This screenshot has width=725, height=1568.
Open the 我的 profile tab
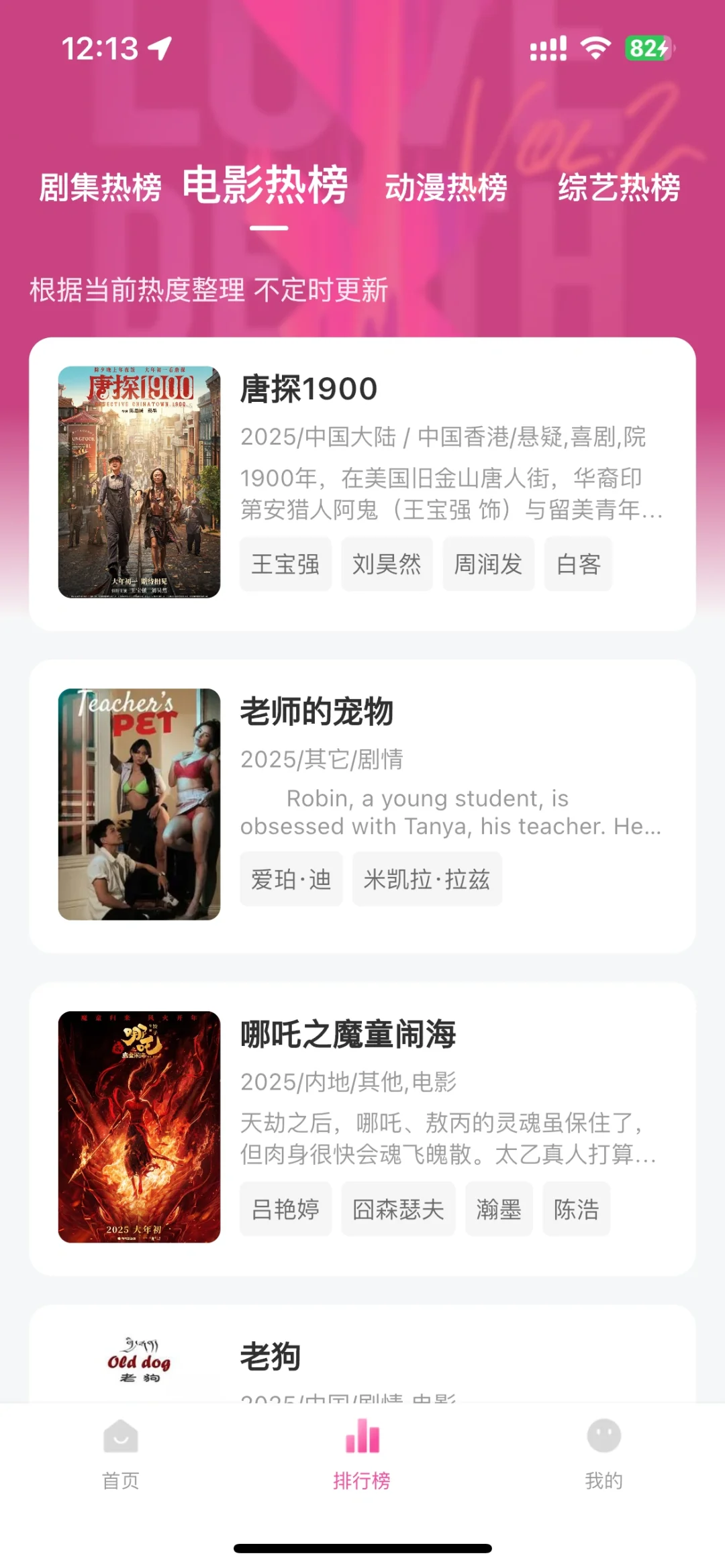tap(604, 1453)
